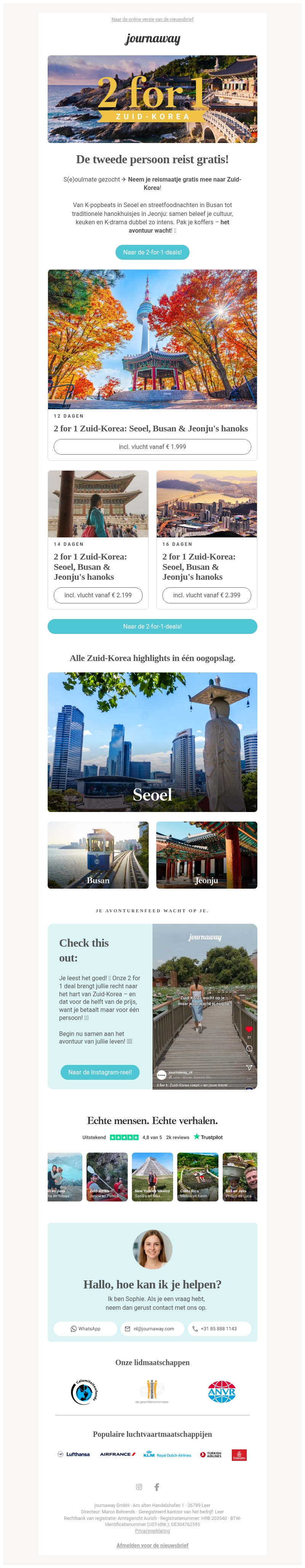Select the 12 dagen price button € 1.999
305x1568 pixels.
pyautogui.click(x=152, y=447)
